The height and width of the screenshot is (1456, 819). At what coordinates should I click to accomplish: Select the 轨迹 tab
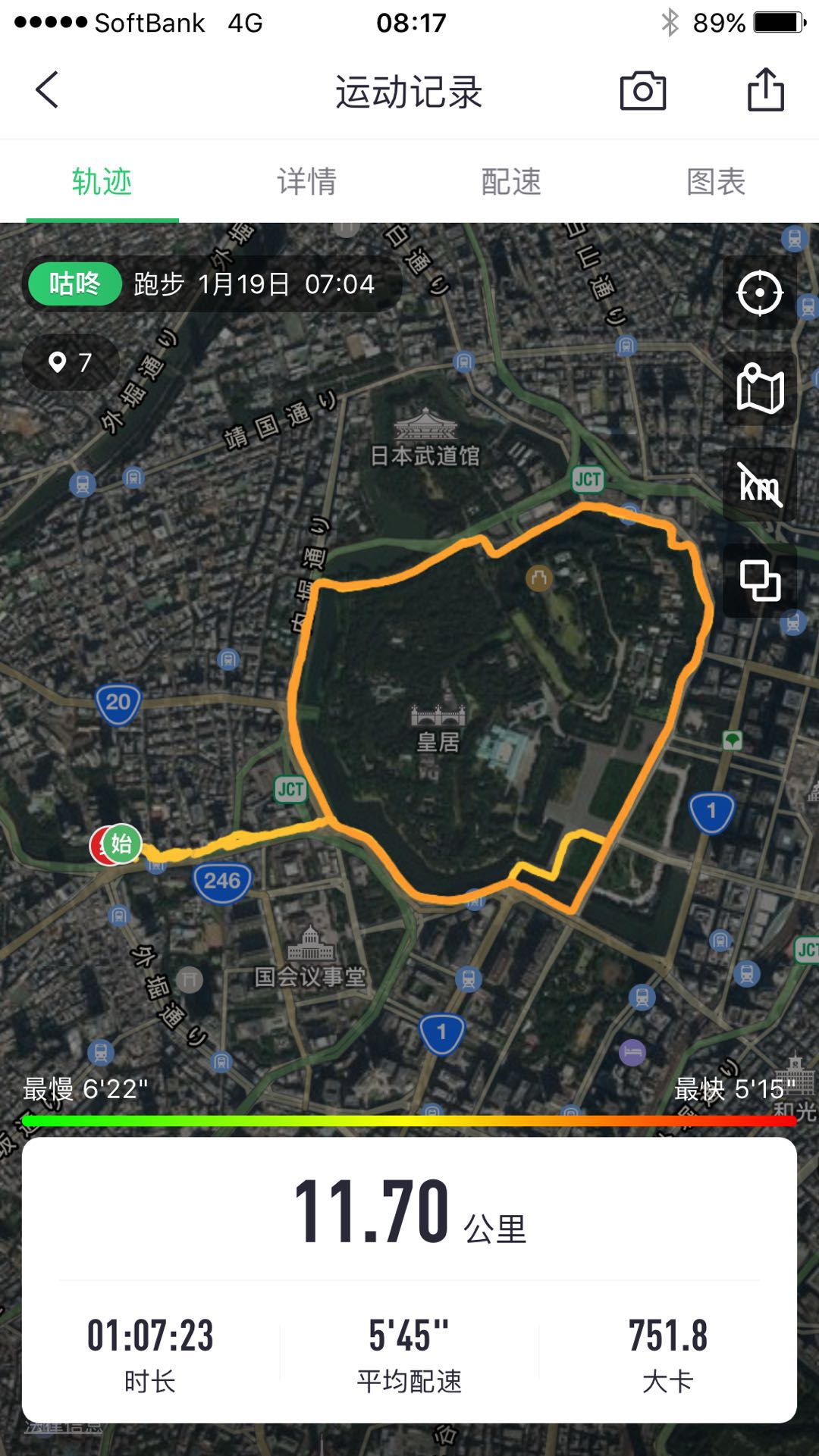click(102, 182)
